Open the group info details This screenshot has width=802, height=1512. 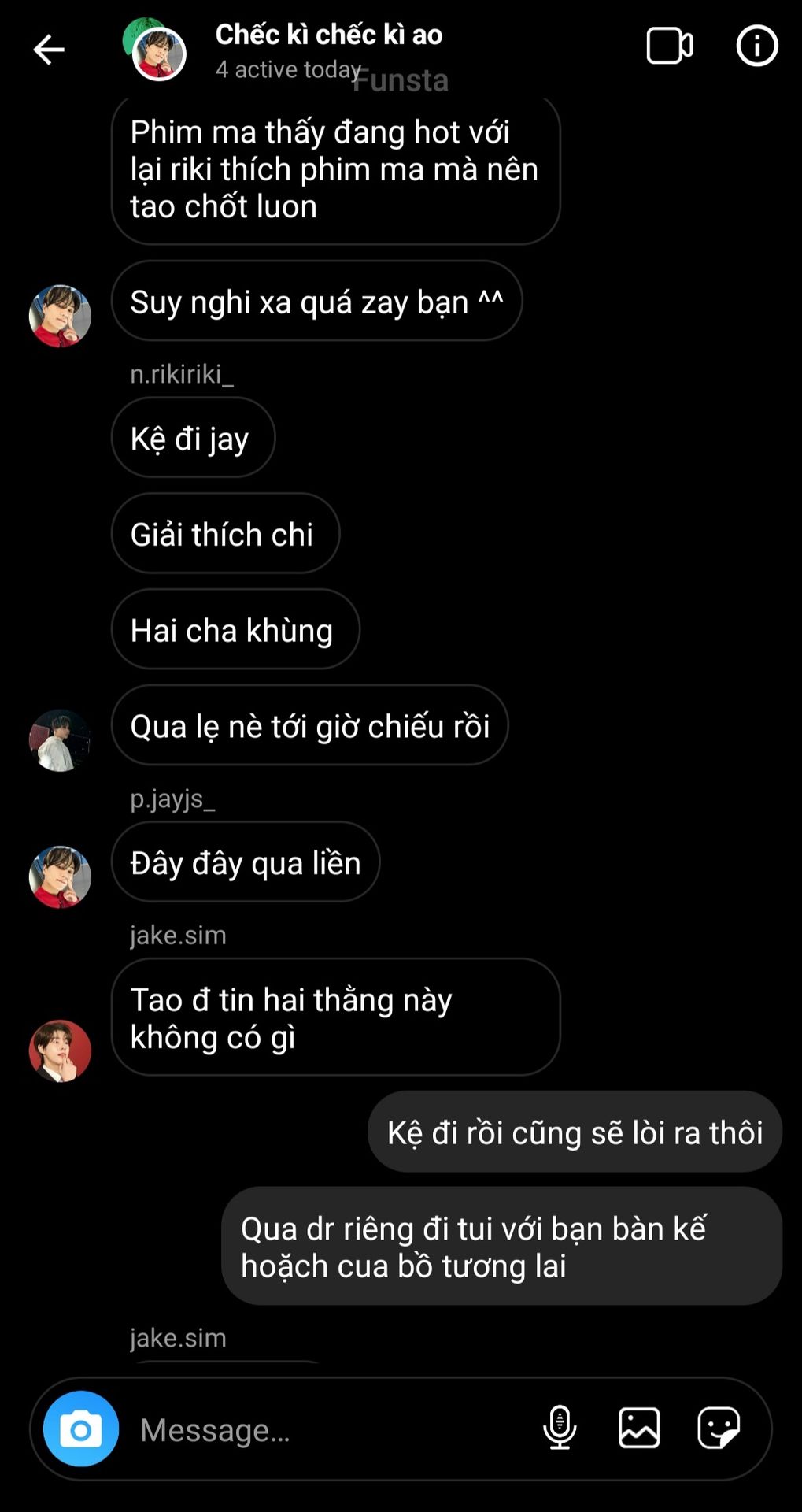[x=756, y=46]
